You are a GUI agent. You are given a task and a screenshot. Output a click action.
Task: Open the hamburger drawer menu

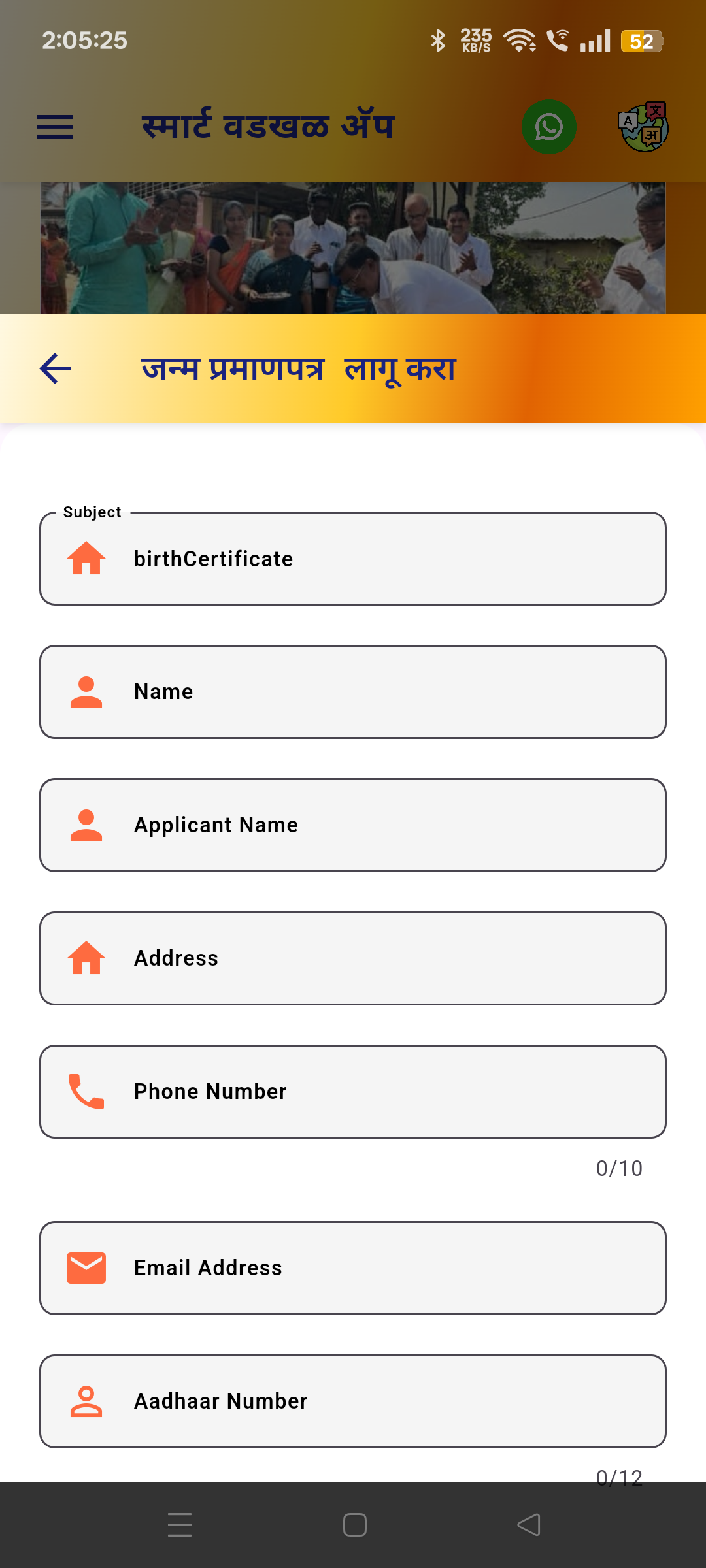[55, 127]
